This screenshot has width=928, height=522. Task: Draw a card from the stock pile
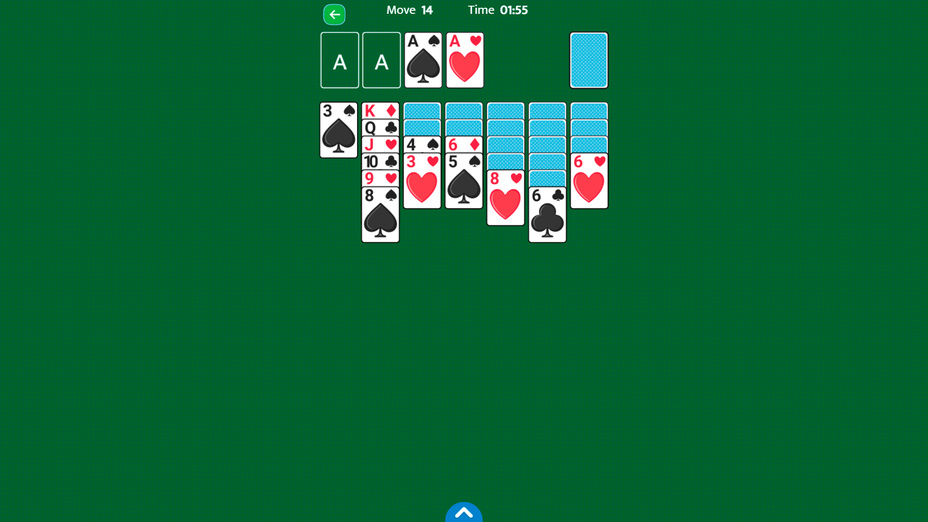click(x=588, y=60)
